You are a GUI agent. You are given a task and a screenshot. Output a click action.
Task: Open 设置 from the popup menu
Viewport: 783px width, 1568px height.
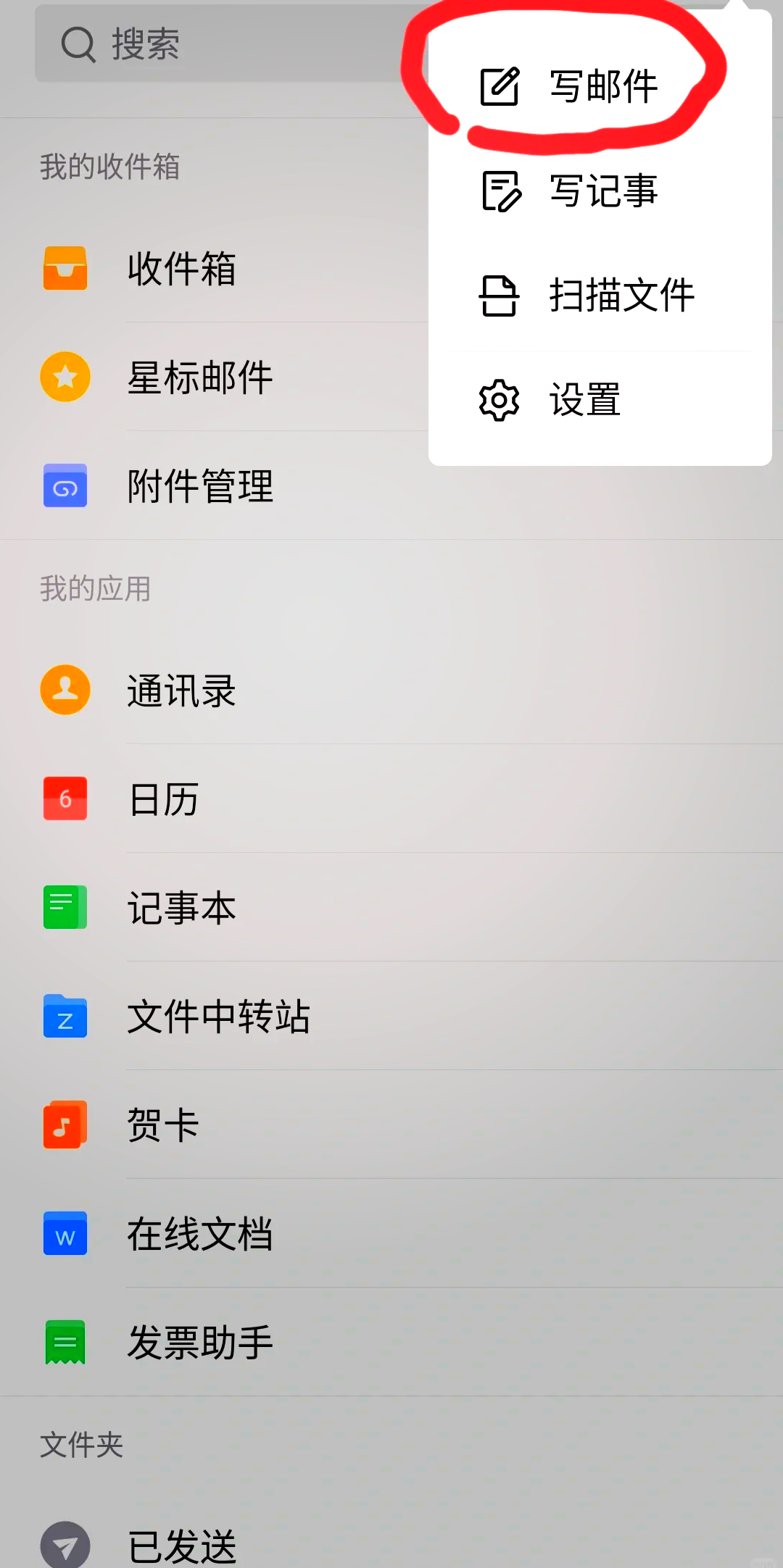tap(600, 400)
